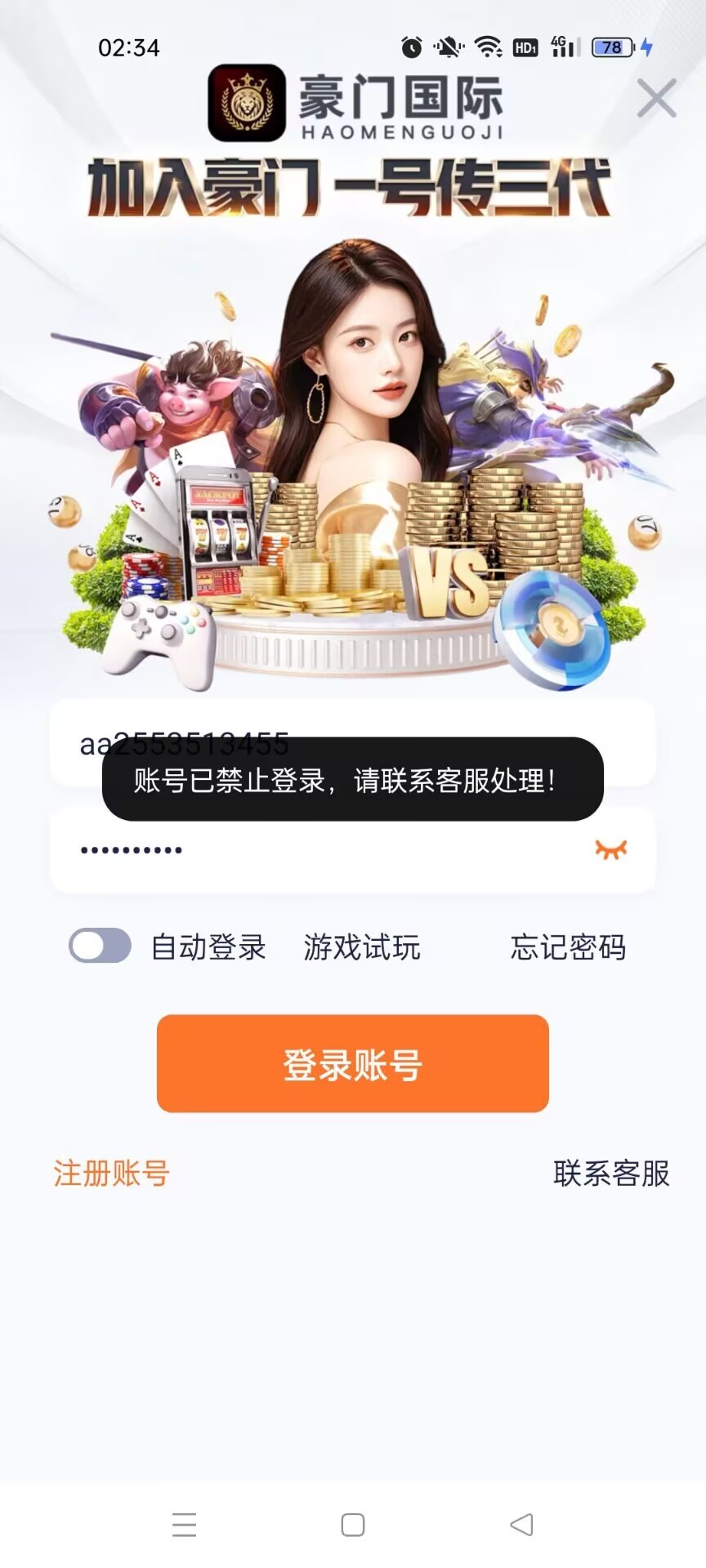The width and height of the screenshot is (706, 1568).
Task: Open 游戏试玩 trial mode
Action: click(x=361, y=947)
